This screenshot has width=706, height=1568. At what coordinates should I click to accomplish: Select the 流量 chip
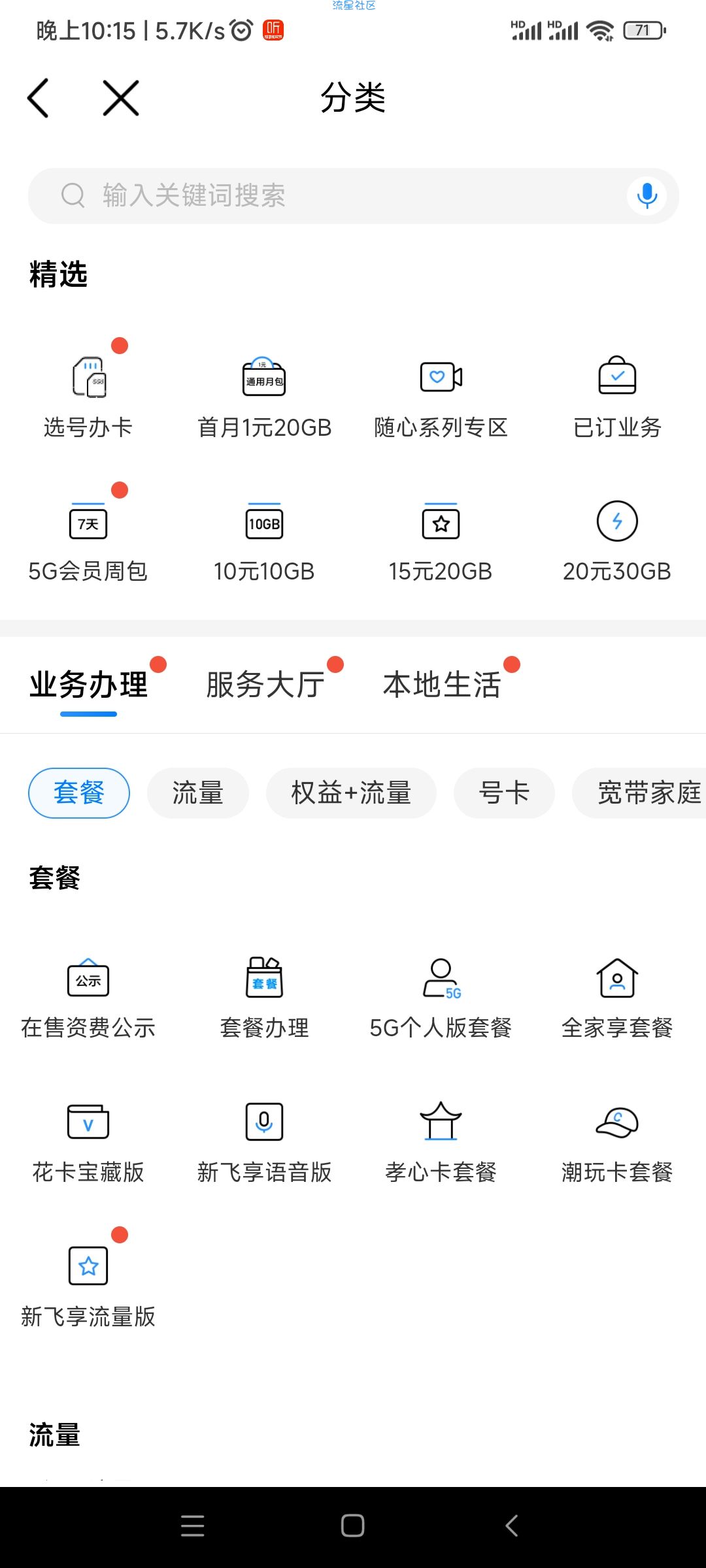pyautogui.click(x=198, y=792)
